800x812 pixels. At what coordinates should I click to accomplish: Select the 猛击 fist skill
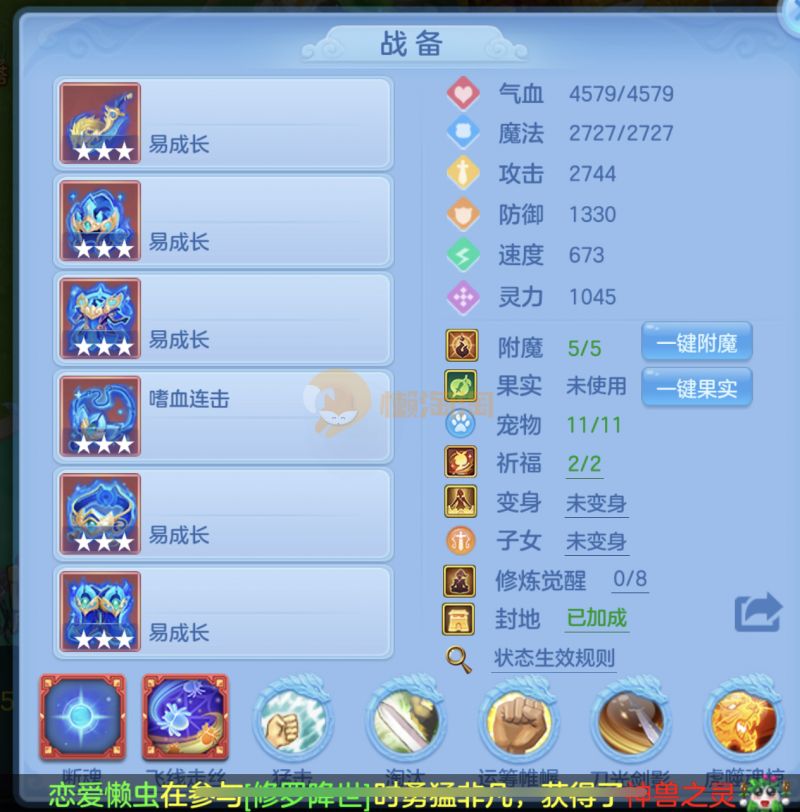click(x=292, y=722)
